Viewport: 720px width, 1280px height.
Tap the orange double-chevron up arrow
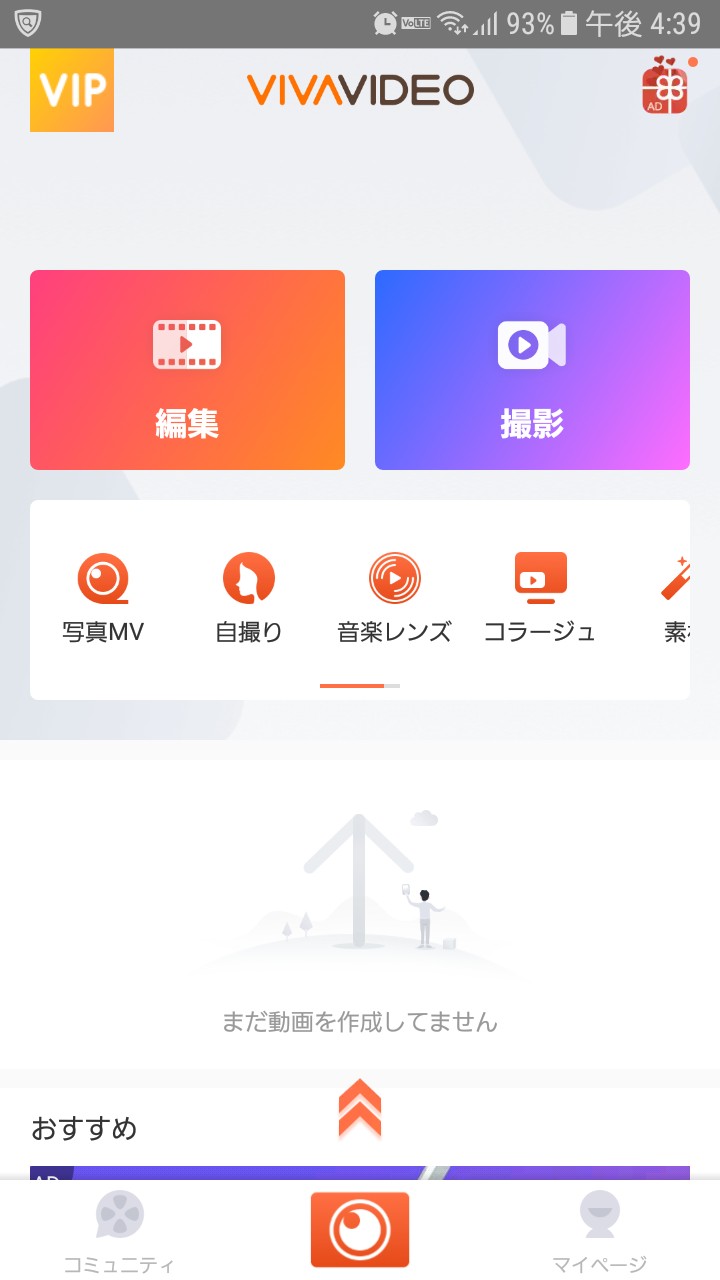point(360,1109)
